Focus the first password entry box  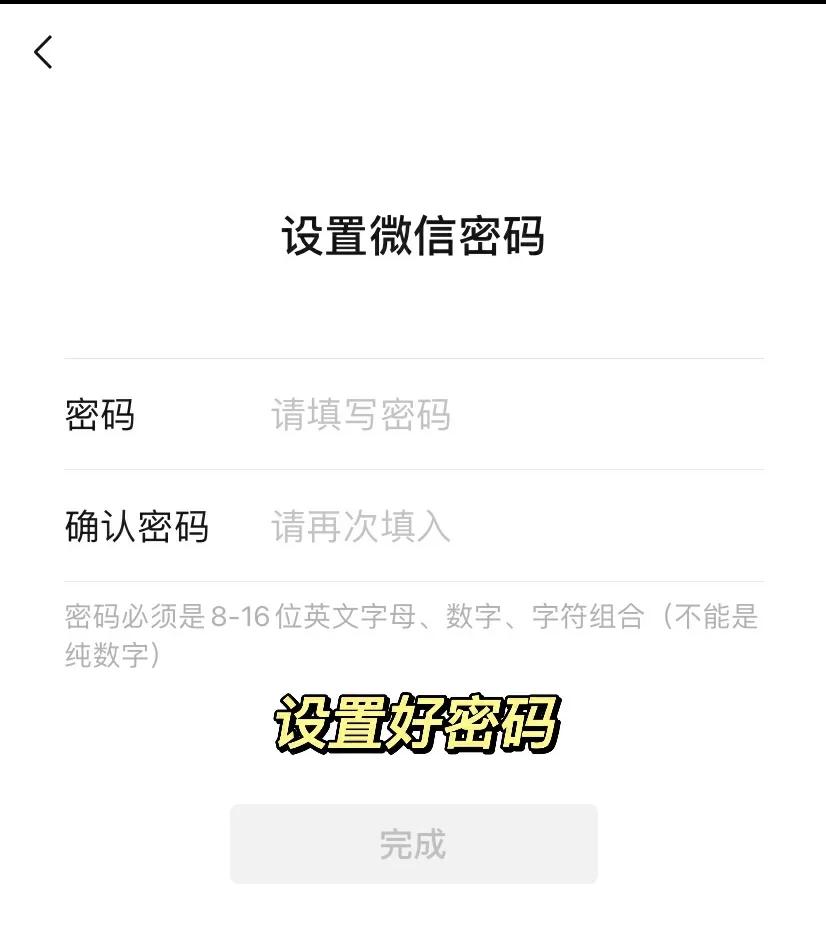(450, 416)
